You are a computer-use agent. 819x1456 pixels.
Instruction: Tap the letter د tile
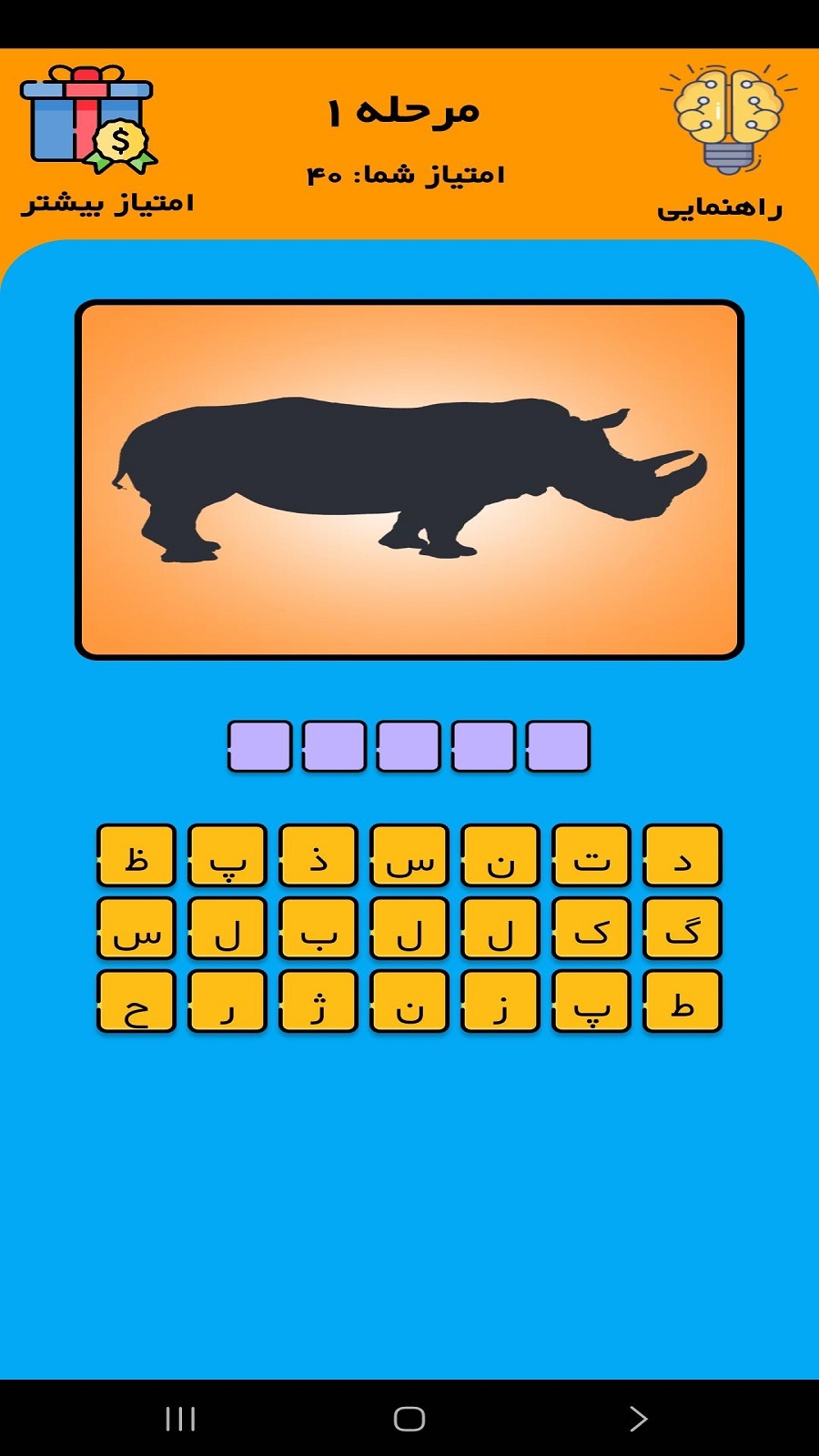coord(682,856)
